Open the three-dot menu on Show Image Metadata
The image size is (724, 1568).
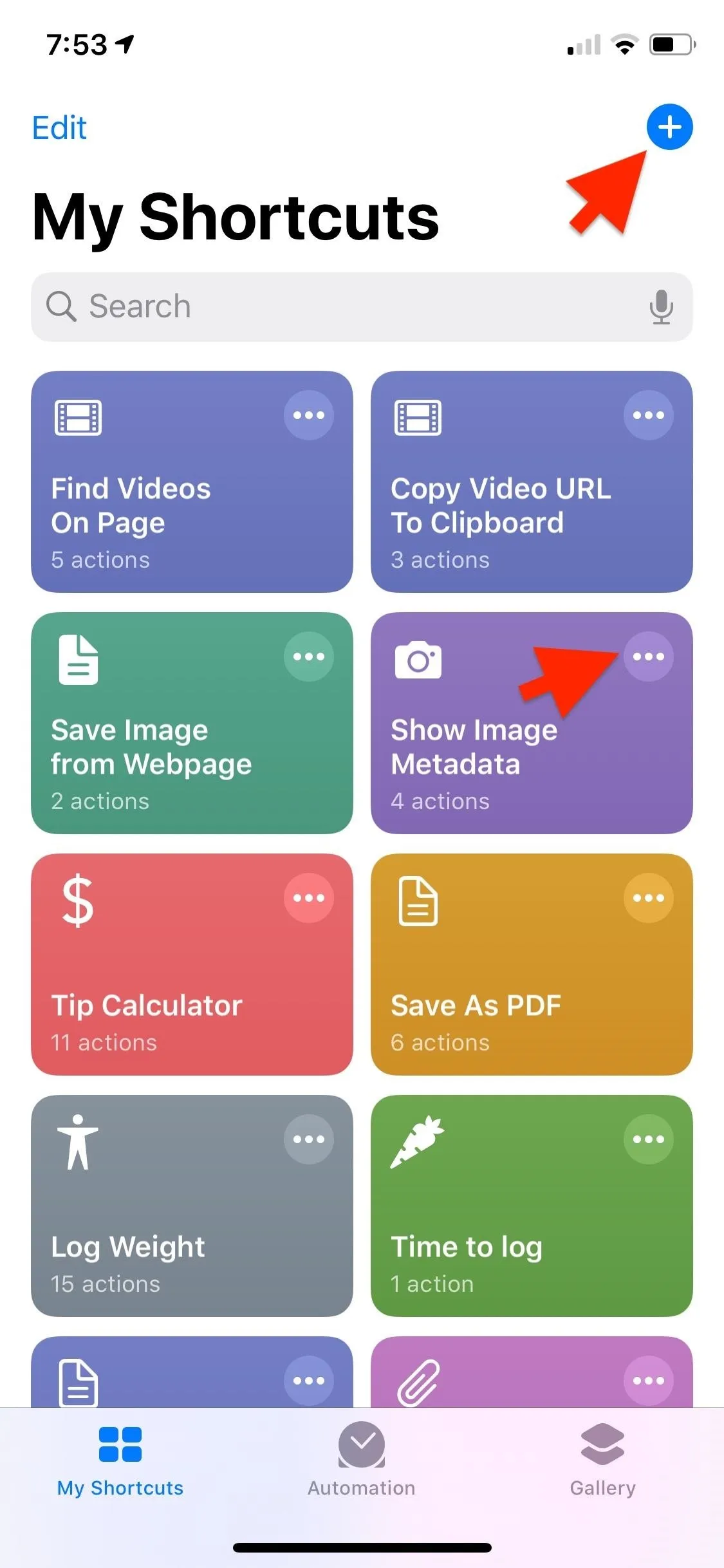(648, 657)
